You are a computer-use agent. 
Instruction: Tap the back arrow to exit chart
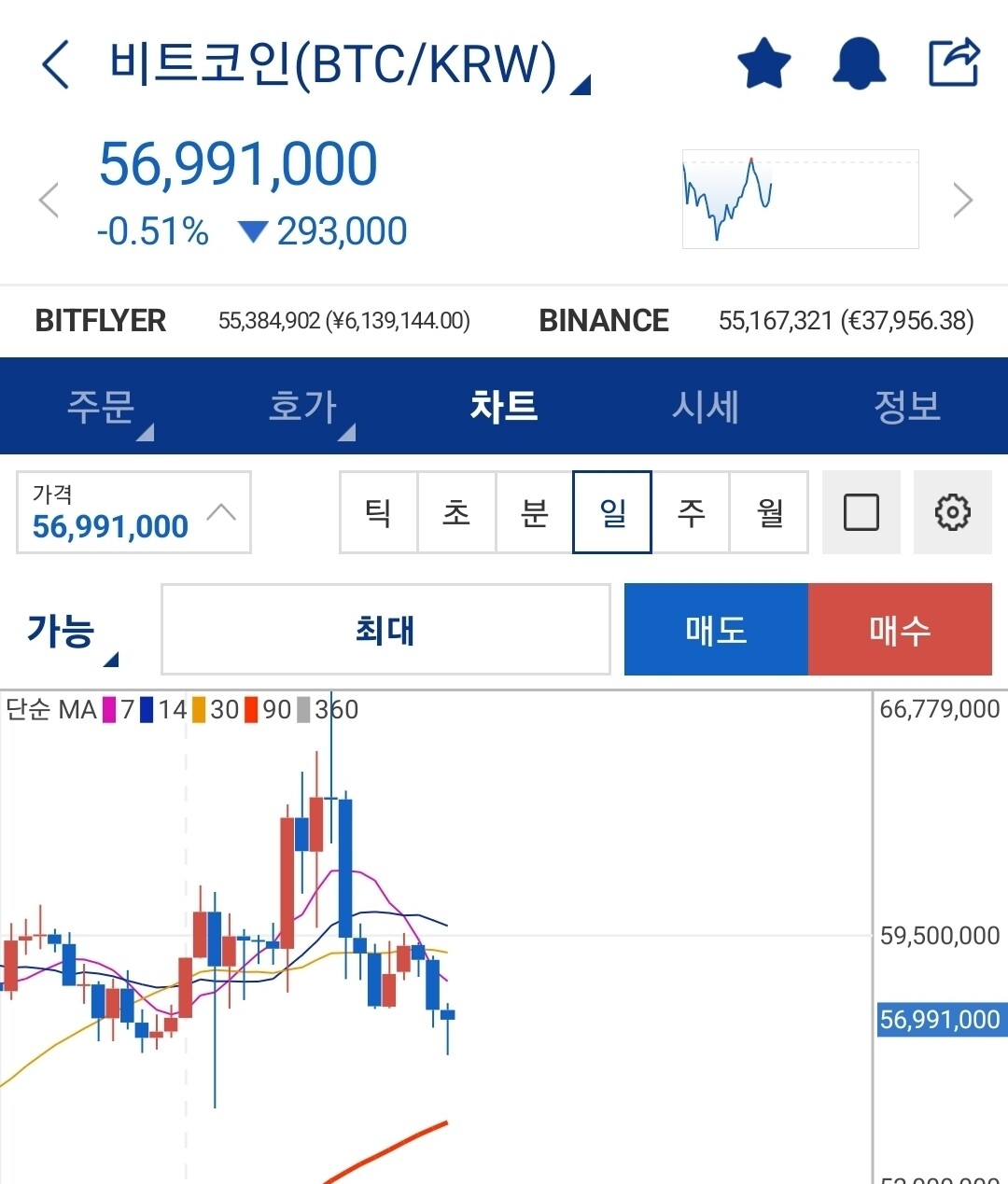pos(56,65)
